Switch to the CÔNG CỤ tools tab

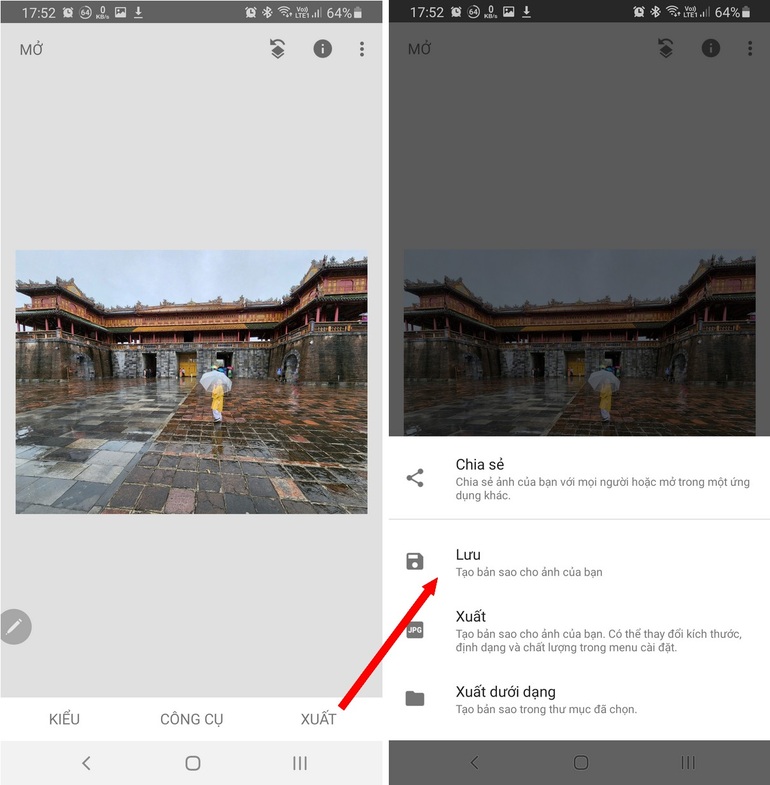(192, 719)
